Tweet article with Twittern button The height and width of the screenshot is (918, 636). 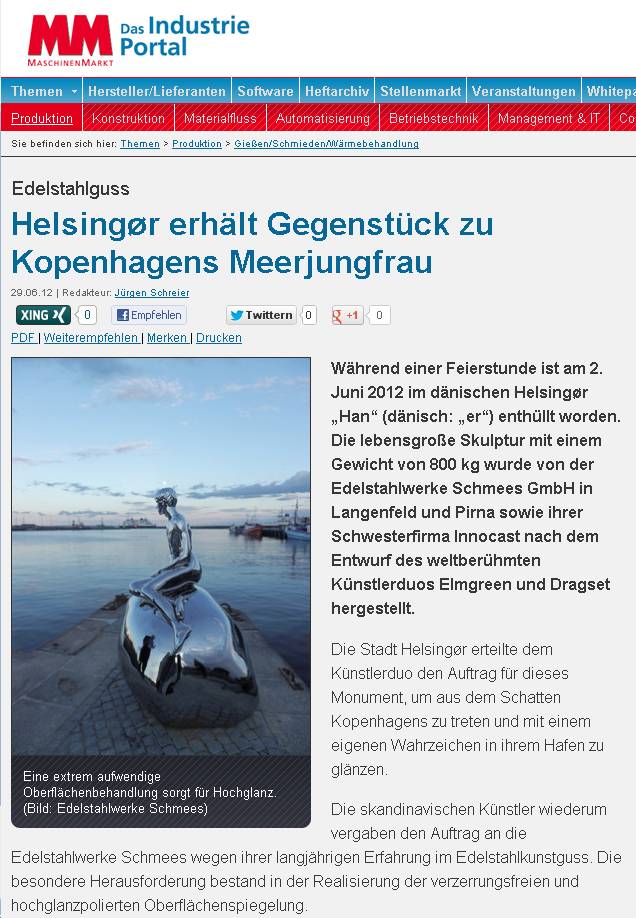(261, 315)
